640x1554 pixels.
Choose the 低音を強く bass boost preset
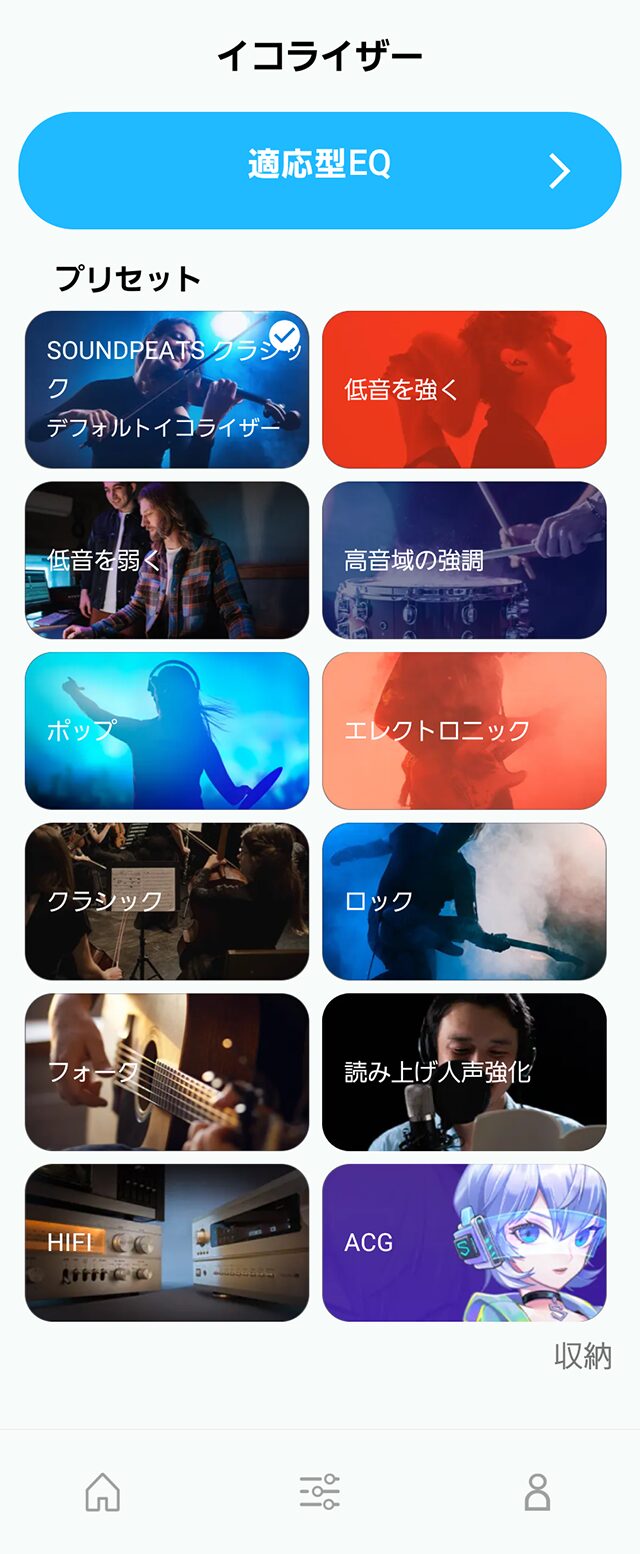click(464, 390)
